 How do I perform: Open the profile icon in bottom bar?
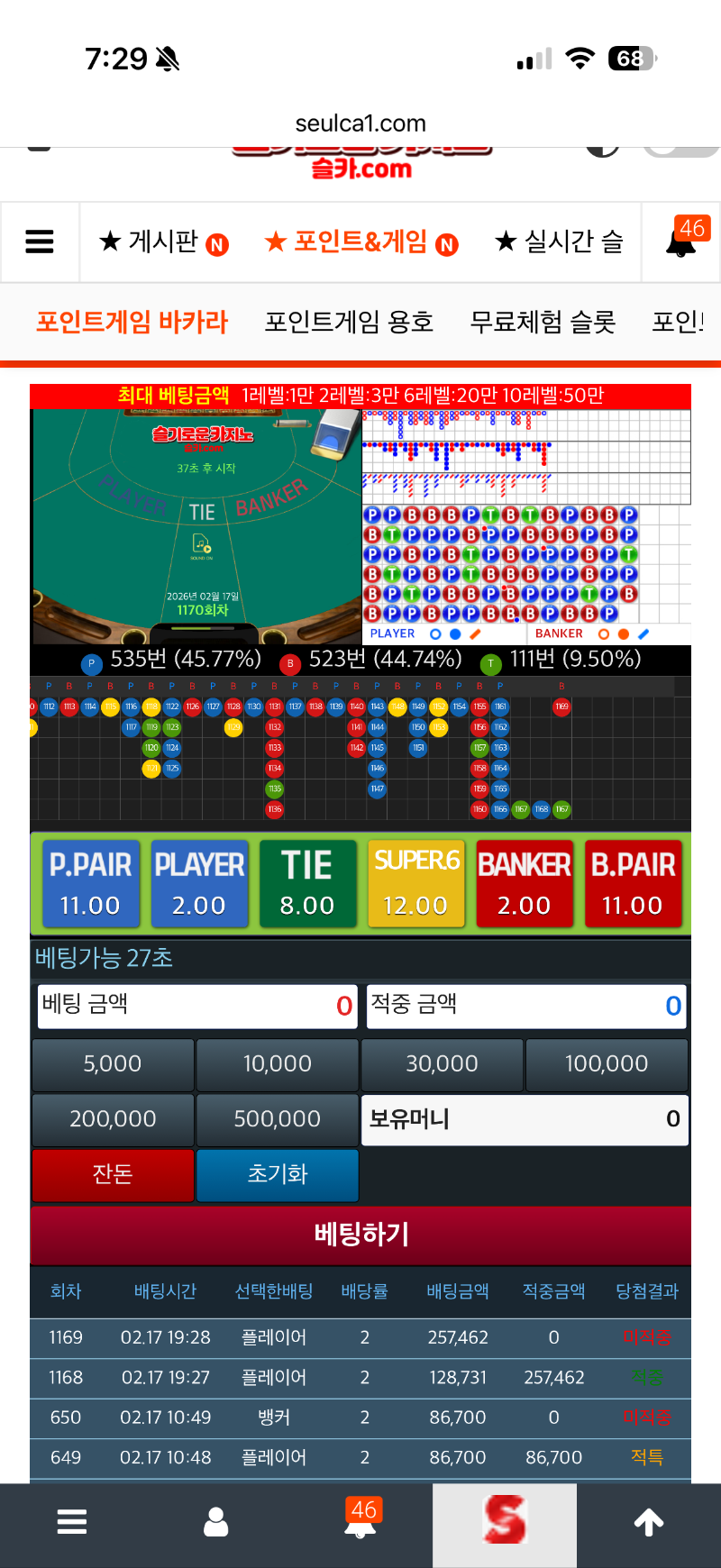point(216,1522)
